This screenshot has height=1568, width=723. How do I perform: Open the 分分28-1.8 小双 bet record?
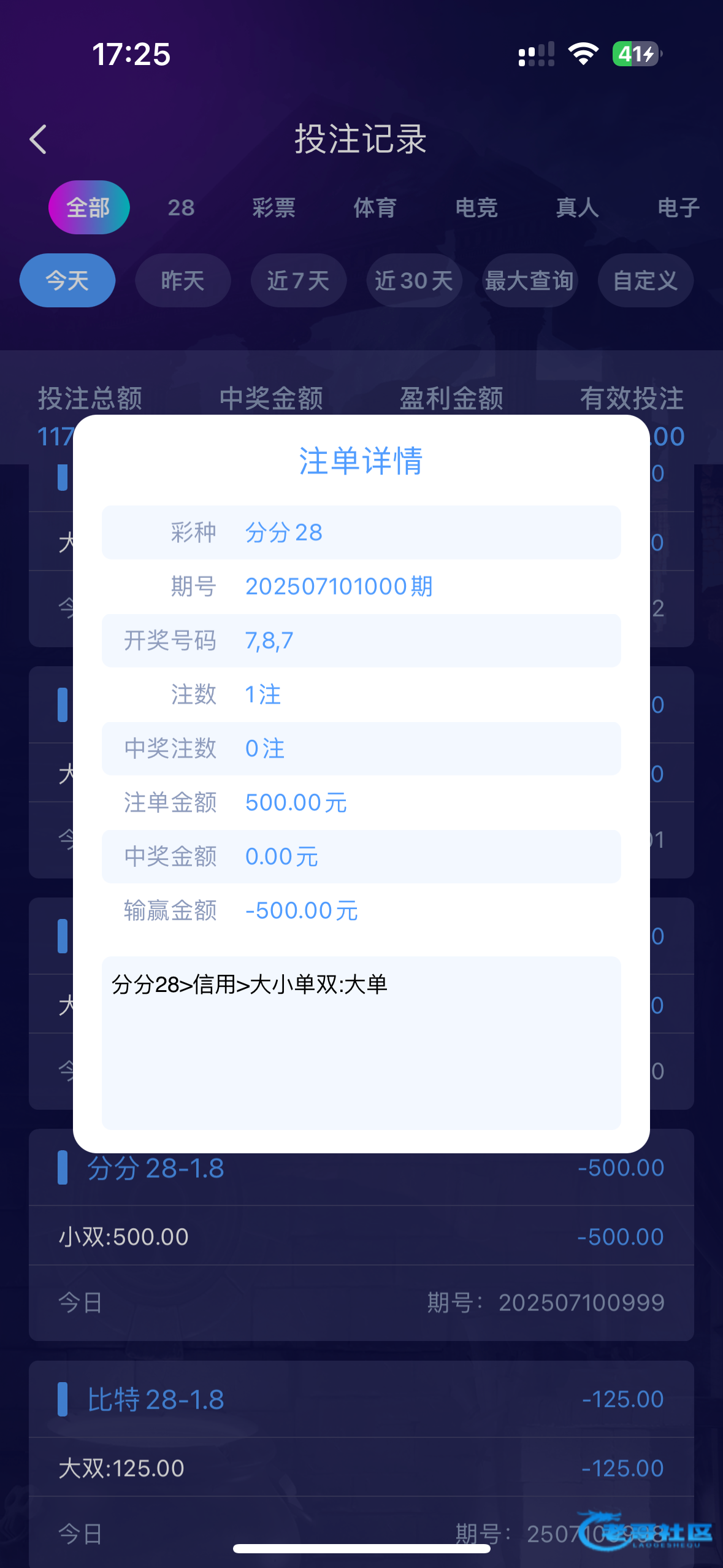(x=361, y=1236)
